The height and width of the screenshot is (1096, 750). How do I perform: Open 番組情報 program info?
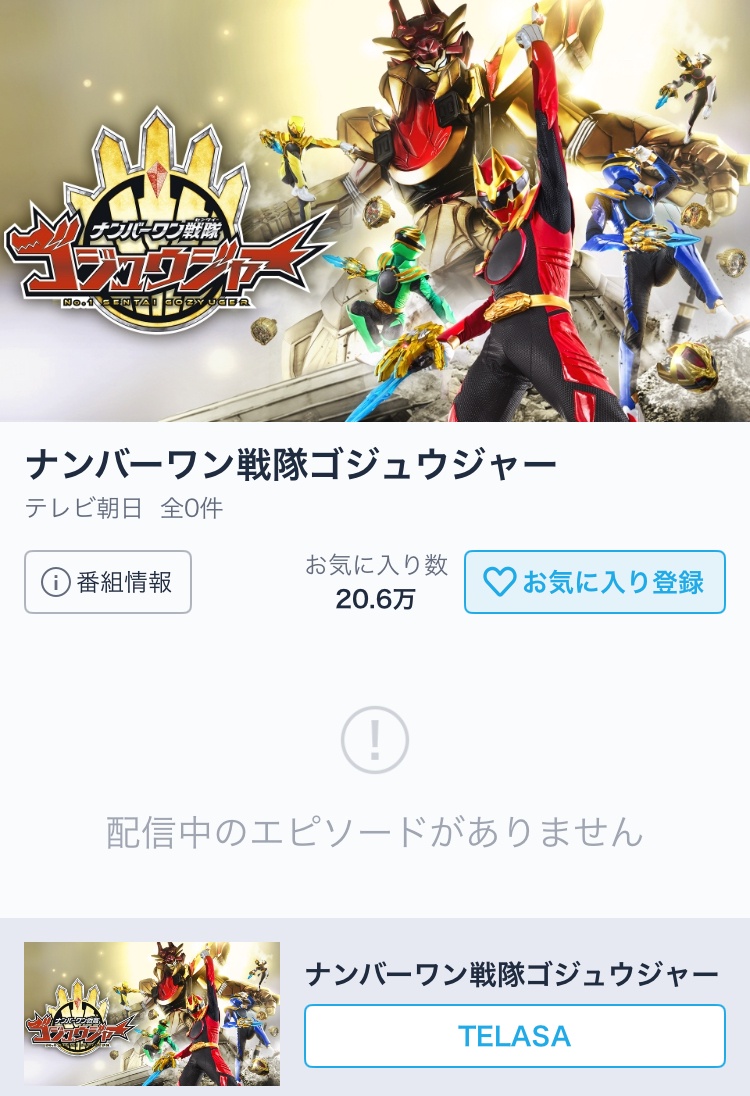(x=108, y=582)
